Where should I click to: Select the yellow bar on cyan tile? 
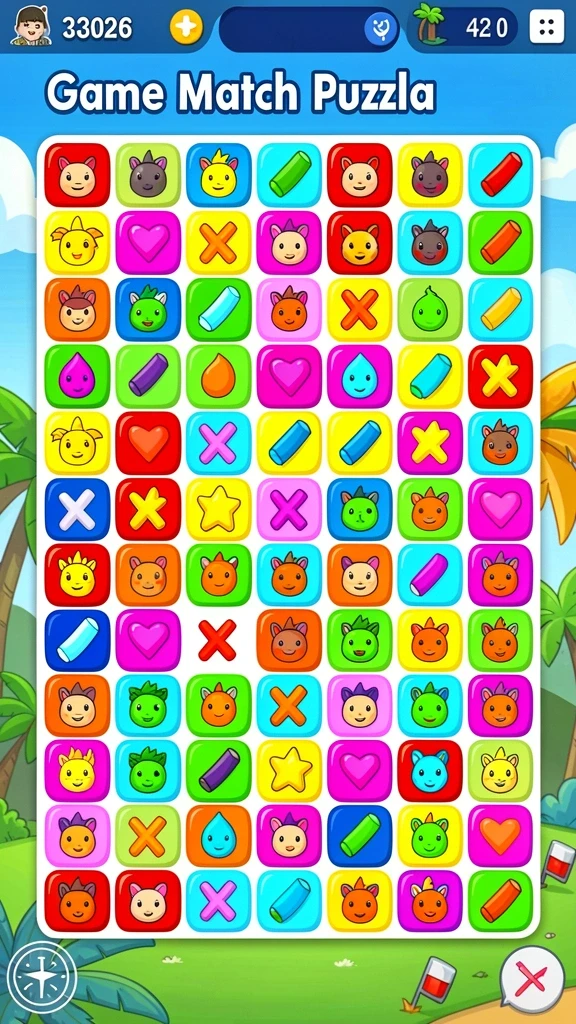(500, 310)
